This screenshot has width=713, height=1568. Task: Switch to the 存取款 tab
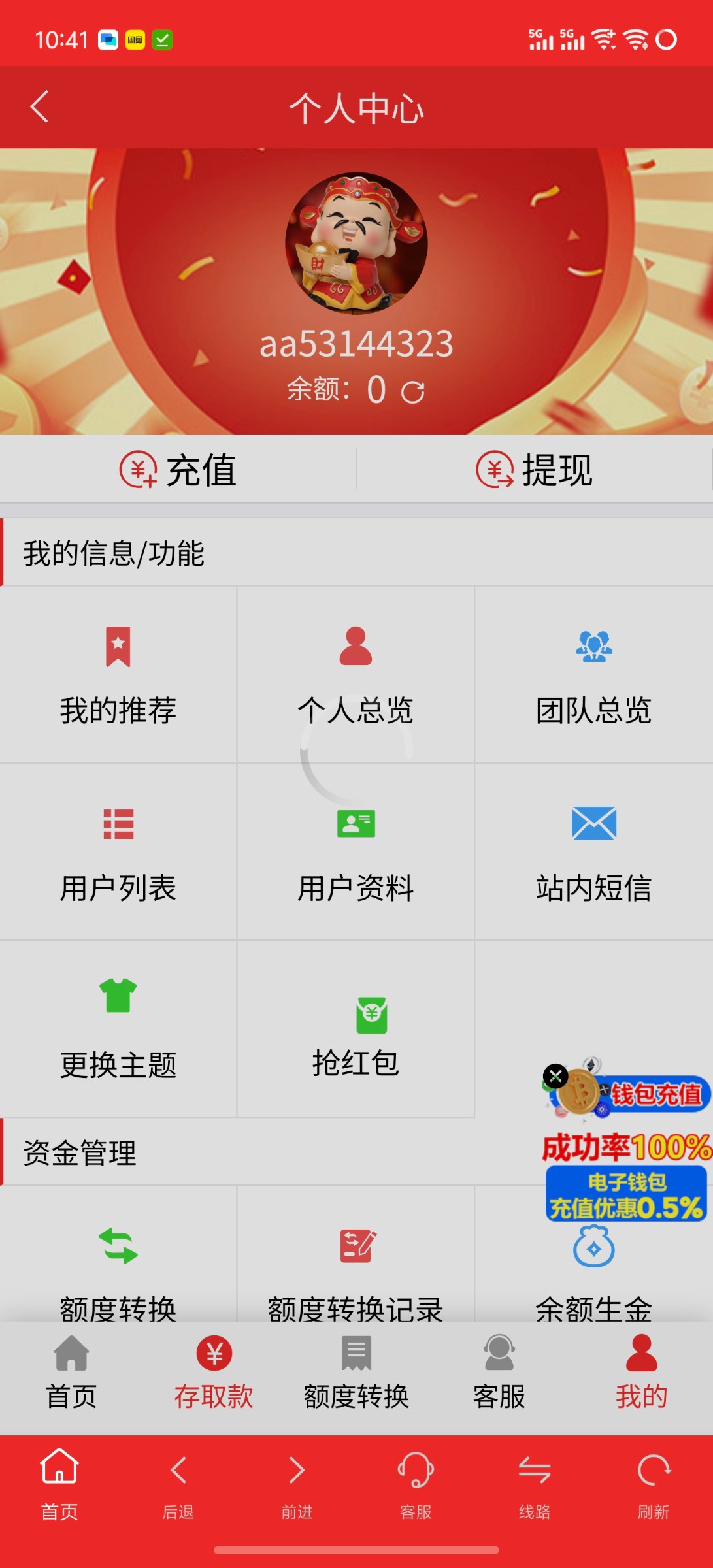pyautogui.click(x=214, y=1372)
